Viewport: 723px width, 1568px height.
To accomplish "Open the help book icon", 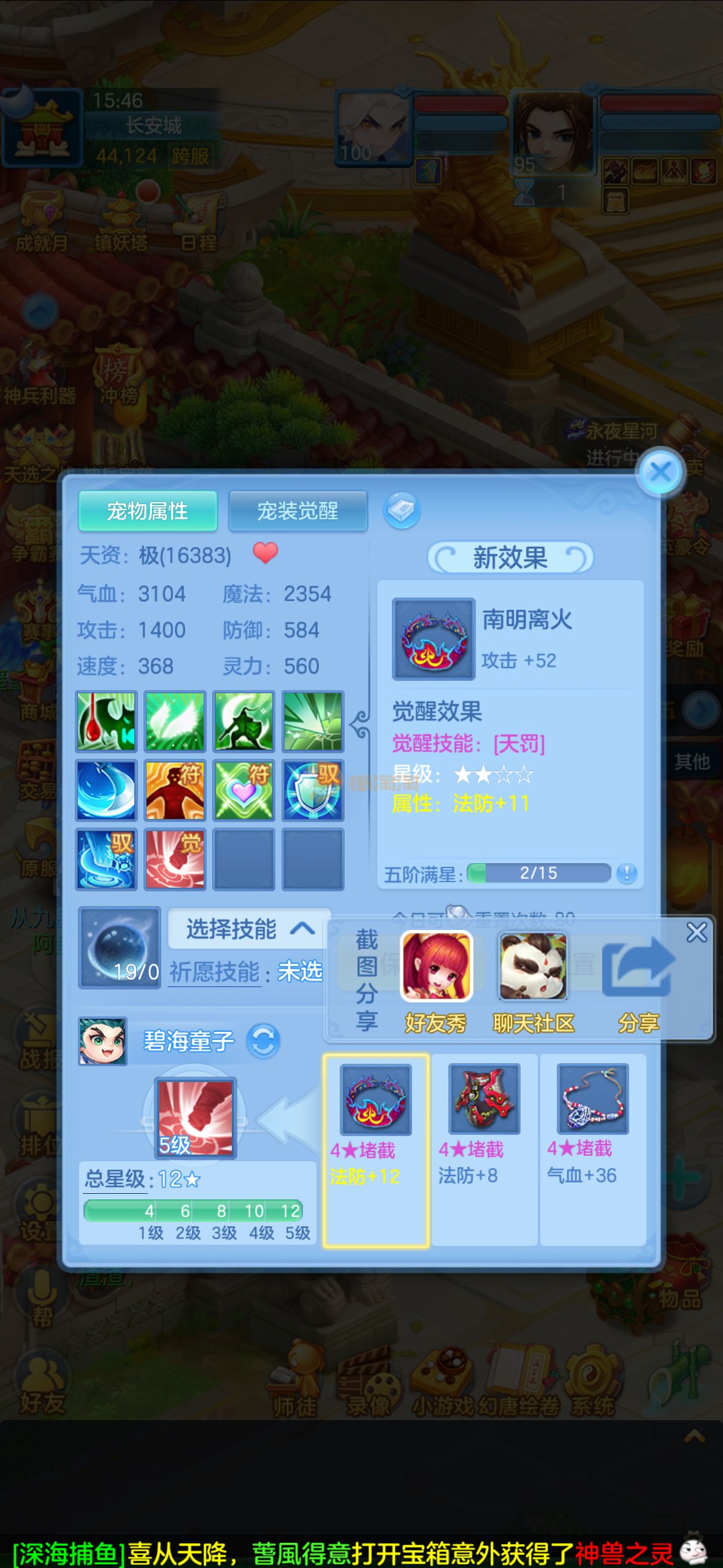I will click(402, 510).
